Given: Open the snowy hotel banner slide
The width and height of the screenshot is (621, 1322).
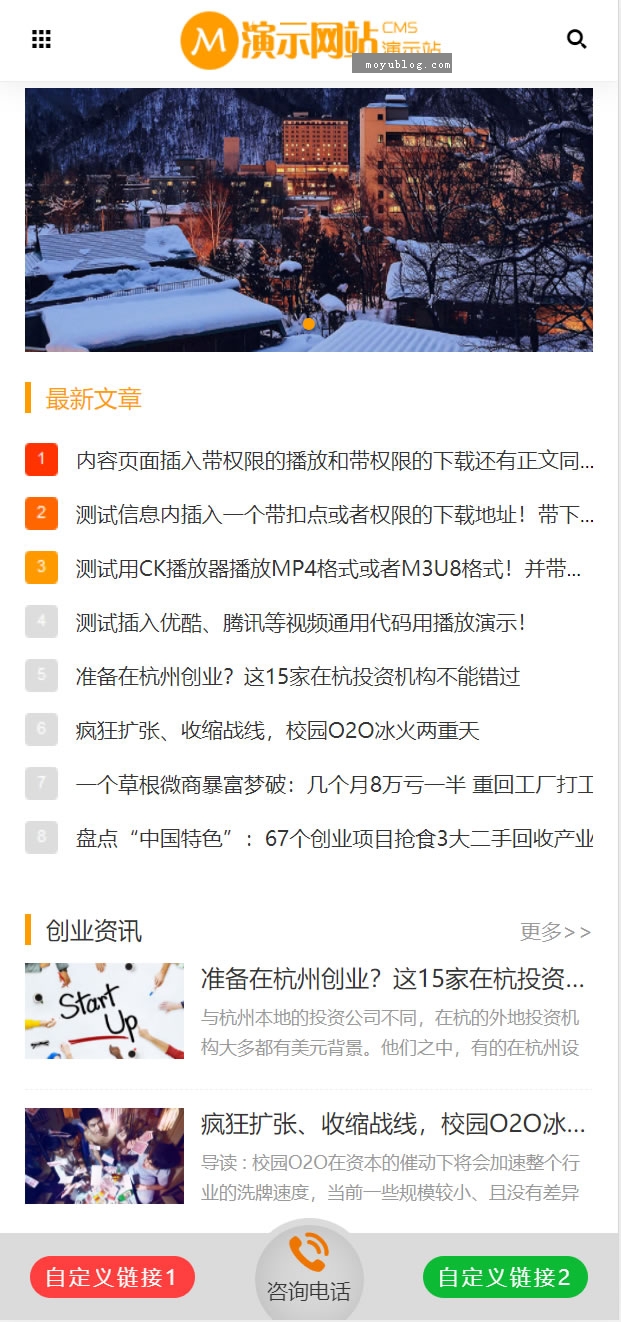Looking at the screenshot, I should (x=308, y=219).
